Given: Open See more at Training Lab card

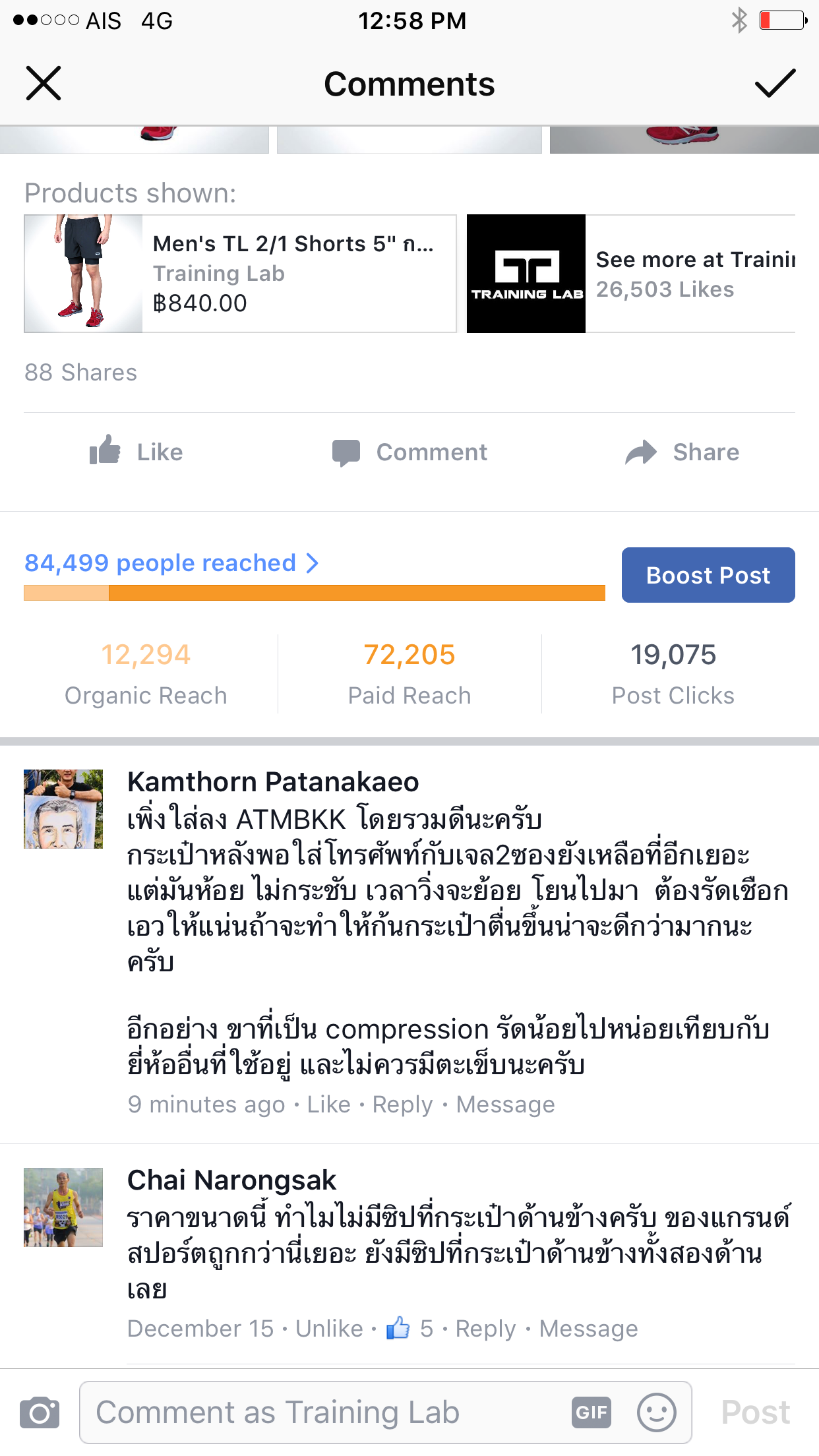Looking at the screenshot, I should pyautogui.click(x=631, y=274).
